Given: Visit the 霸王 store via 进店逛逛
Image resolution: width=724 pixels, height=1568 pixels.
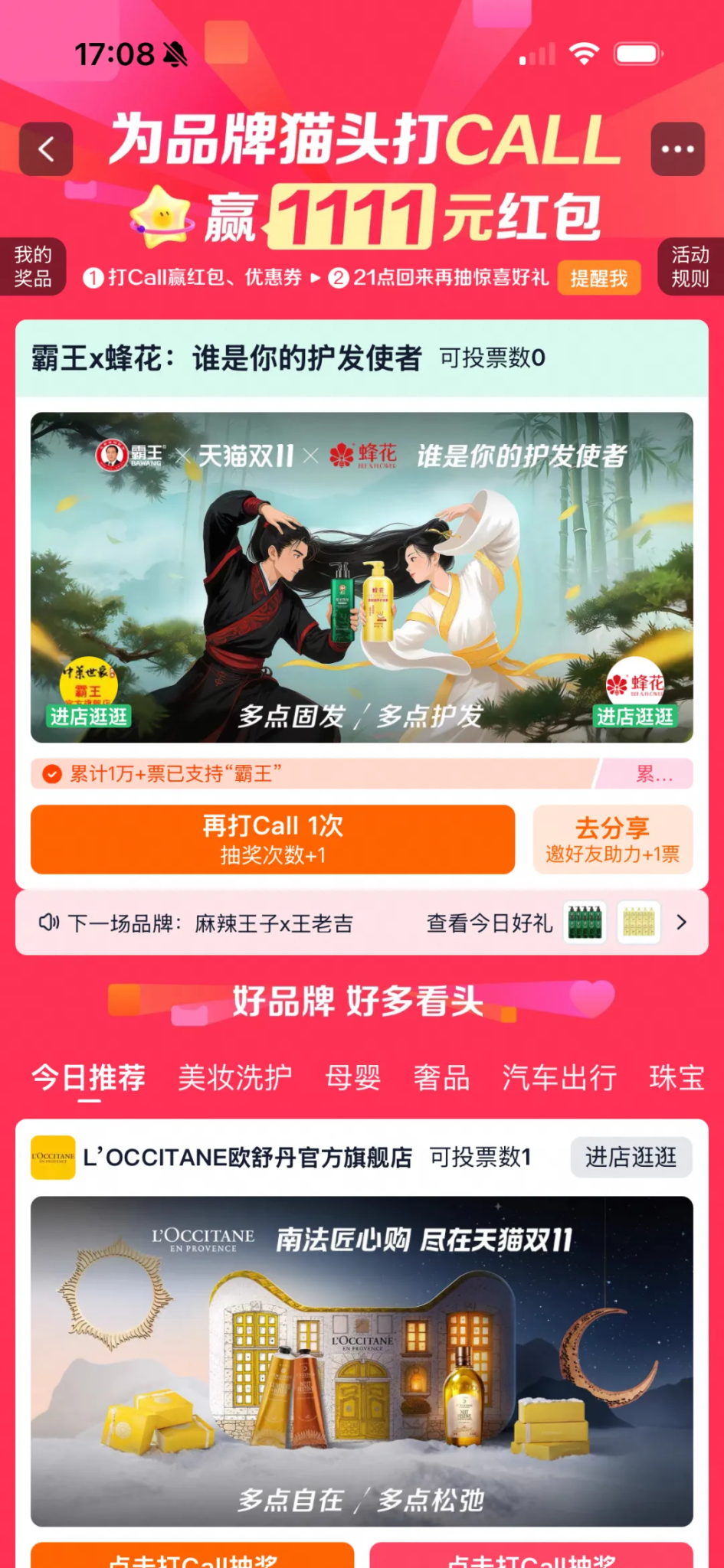Looking at the screenshot, I should click(89, 716).
